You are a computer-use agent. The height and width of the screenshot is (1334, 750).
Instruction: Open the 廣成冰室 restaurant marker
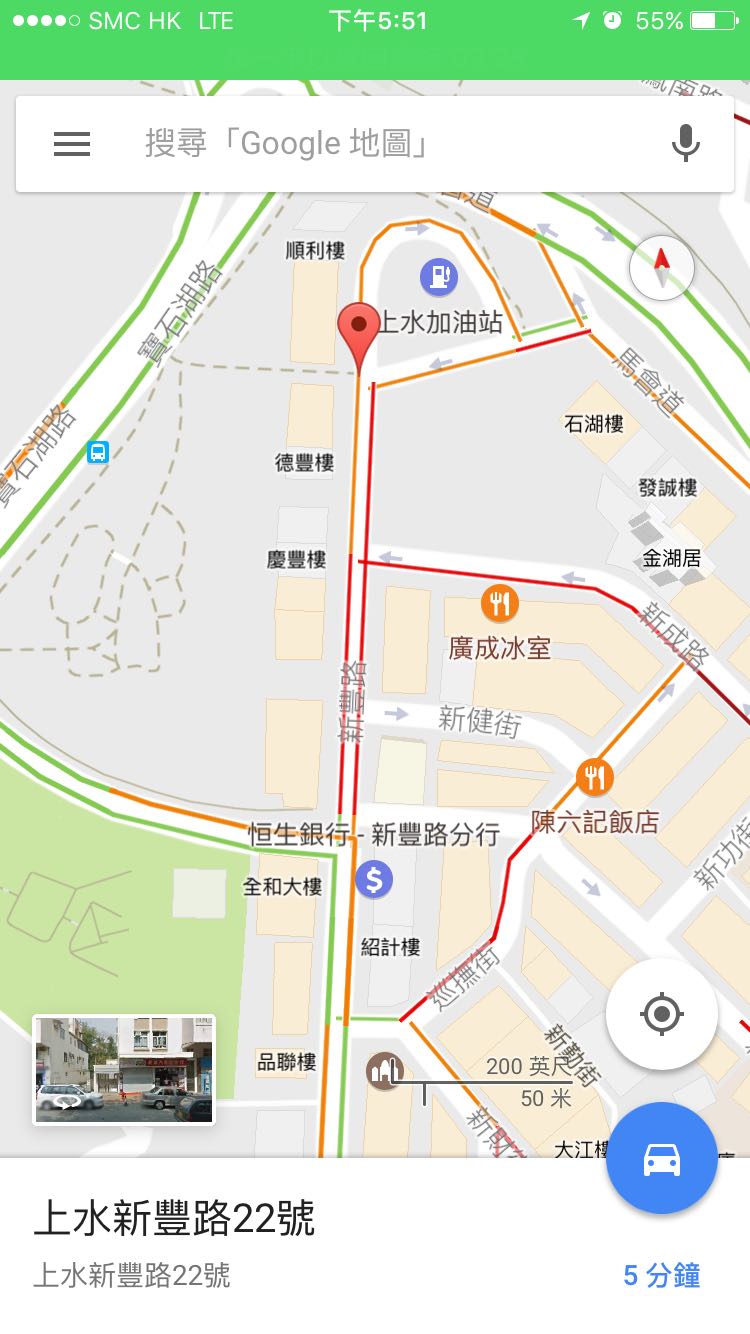coord(499,603)
